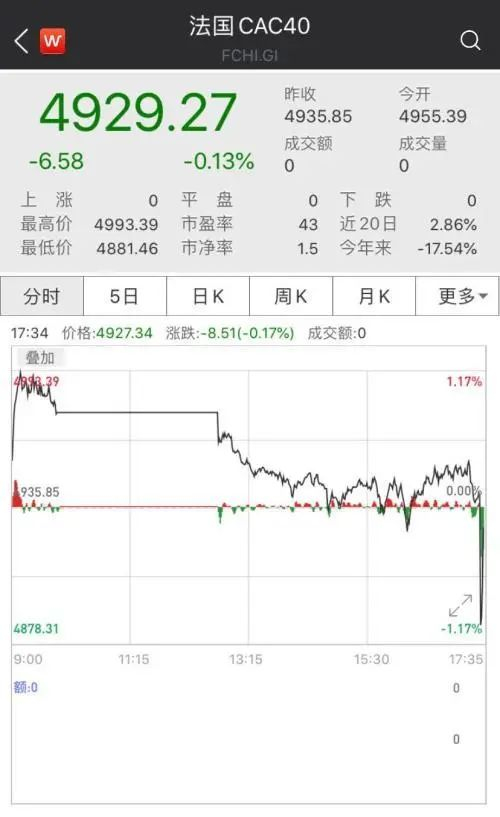Switch to the 周K tab
This screenshot has width=500, height=817.
pos(291,296)
